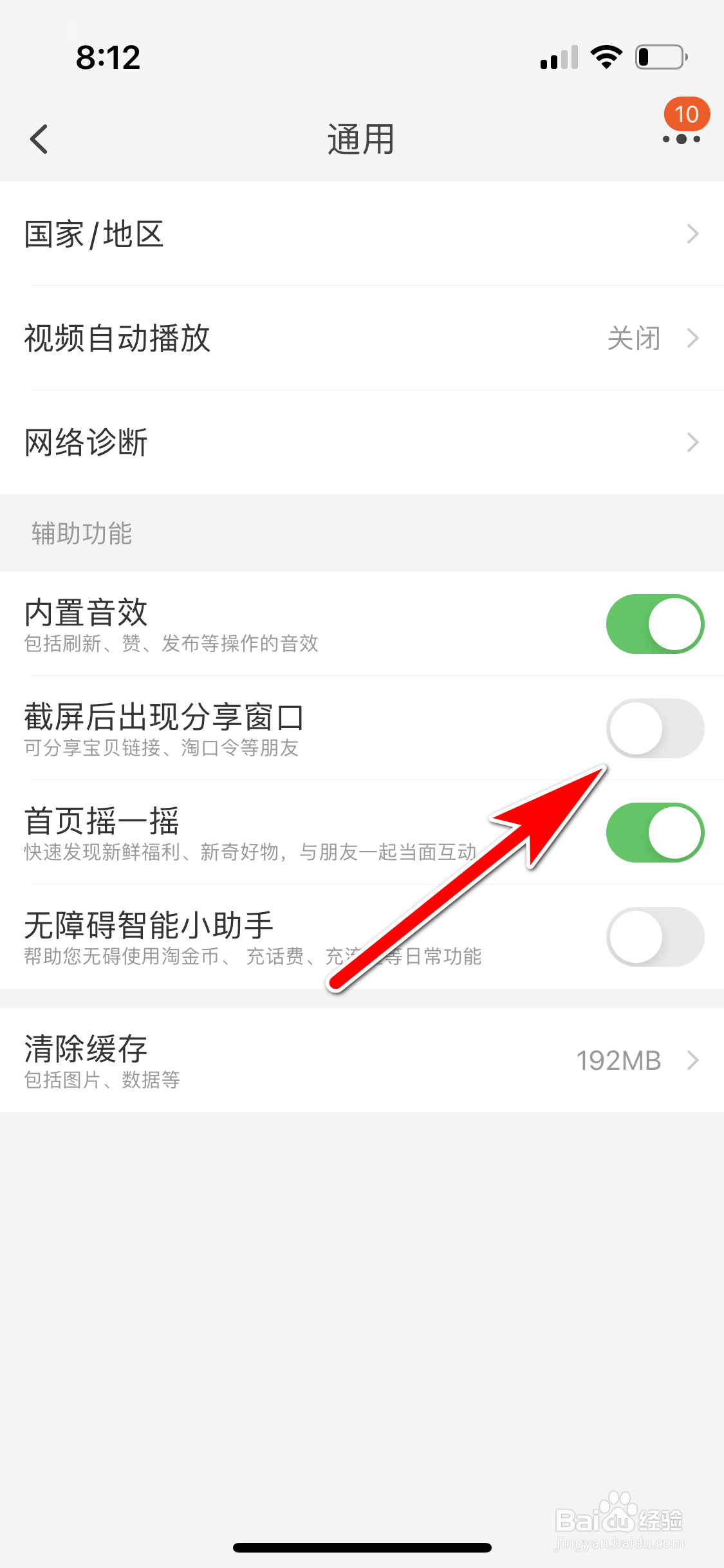The height and width of the screenshot is (1568, 724).
Task: Enable the 无障碍智能小助手 assistant switch
Action: (654, 937)
